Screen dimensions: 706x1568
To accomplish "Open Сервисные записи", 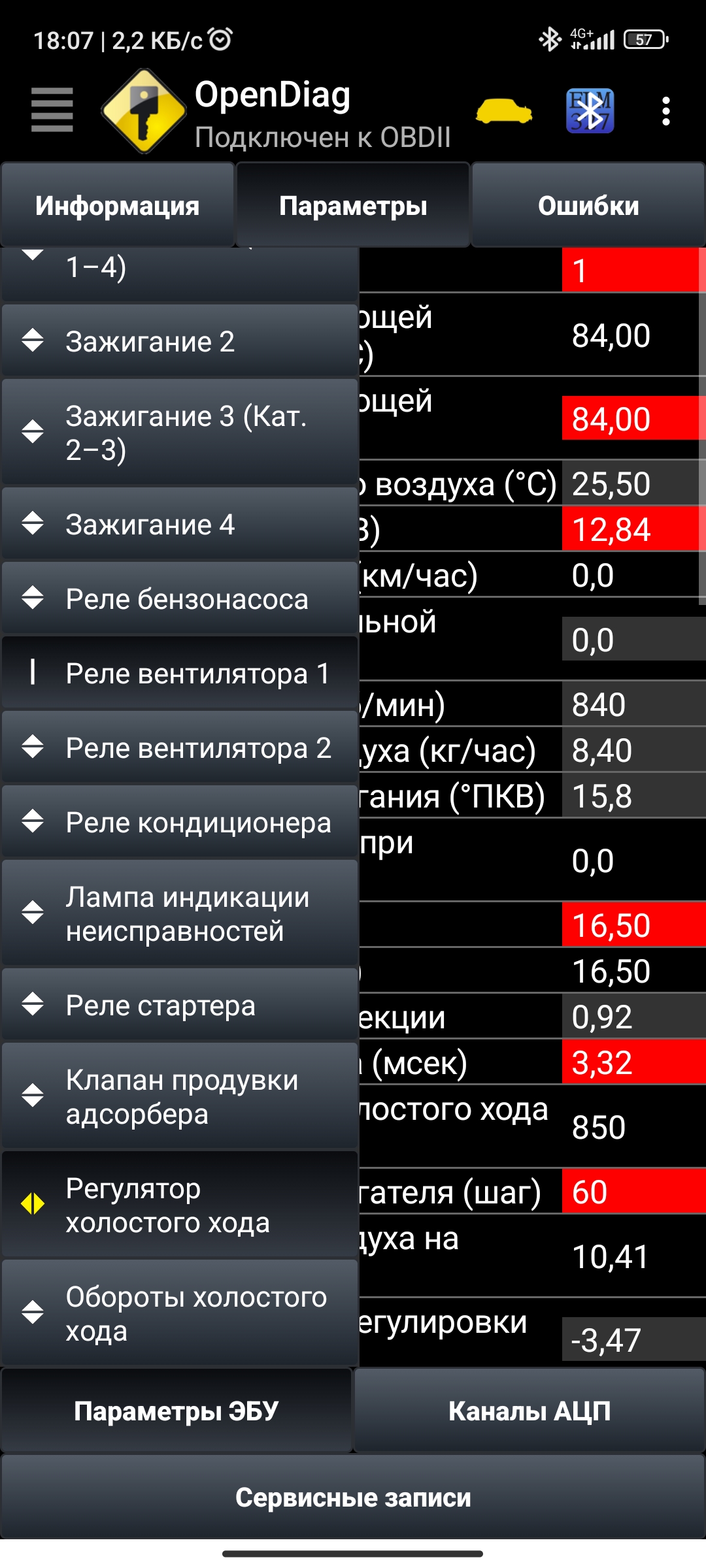I will click(353, 1497).
